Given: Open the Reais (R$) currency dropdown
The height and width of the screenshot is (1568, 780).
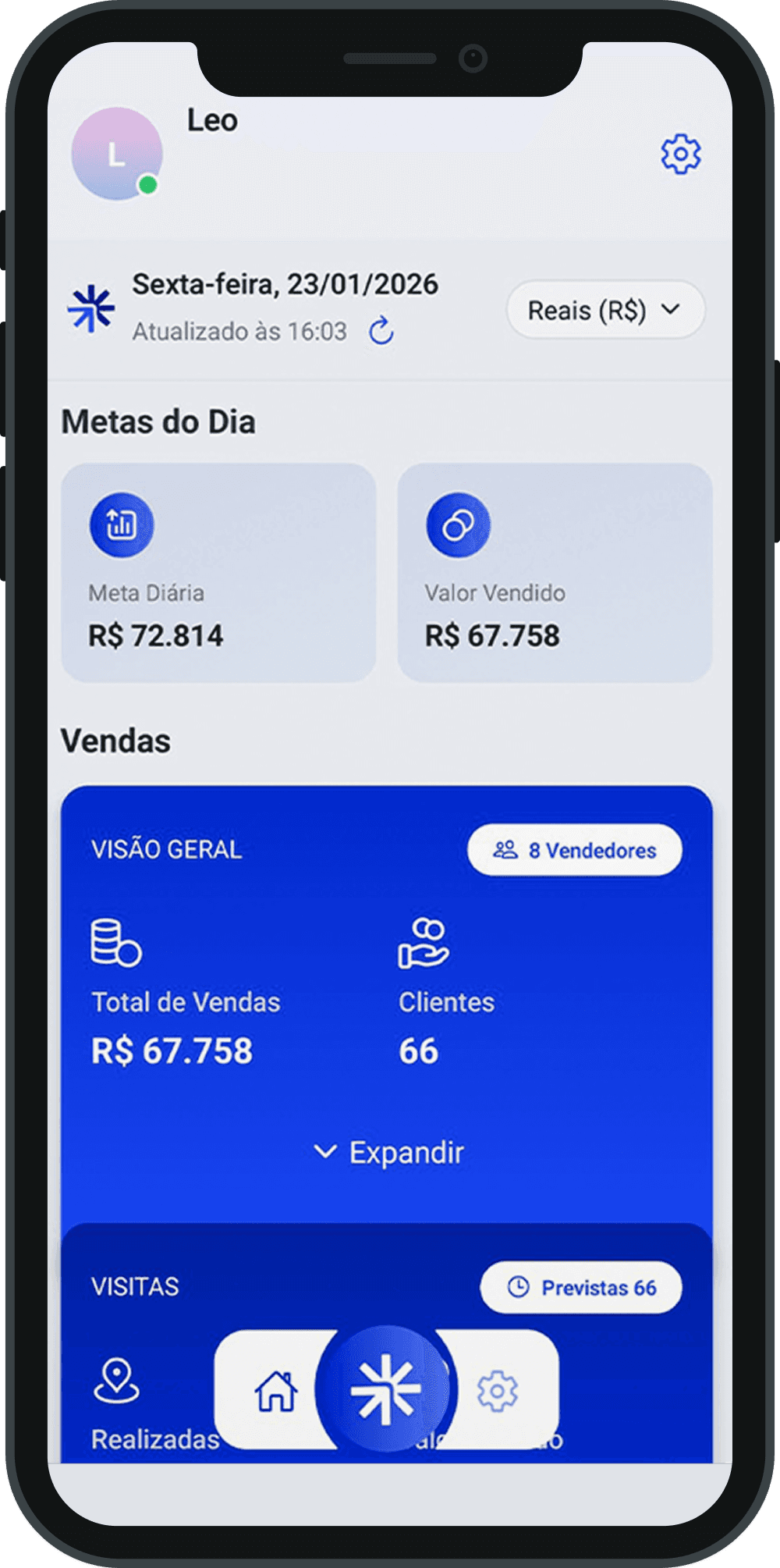Looking at the screenshot, I should point(605,310).
